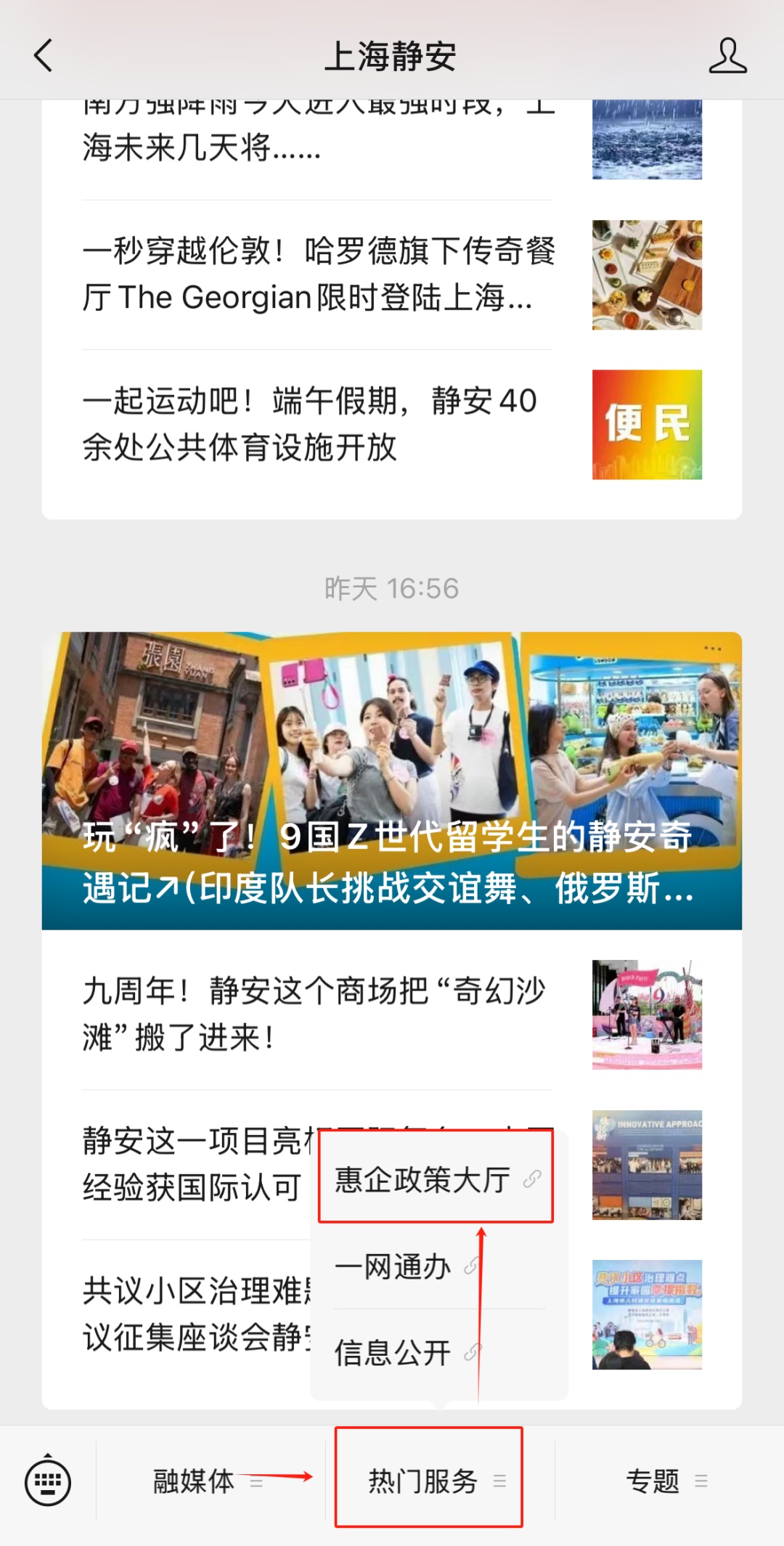Open the 9国Z世代留学生 featured article
The width and height of the screenshot is (784, 1546).
click(x=391, y=781)
